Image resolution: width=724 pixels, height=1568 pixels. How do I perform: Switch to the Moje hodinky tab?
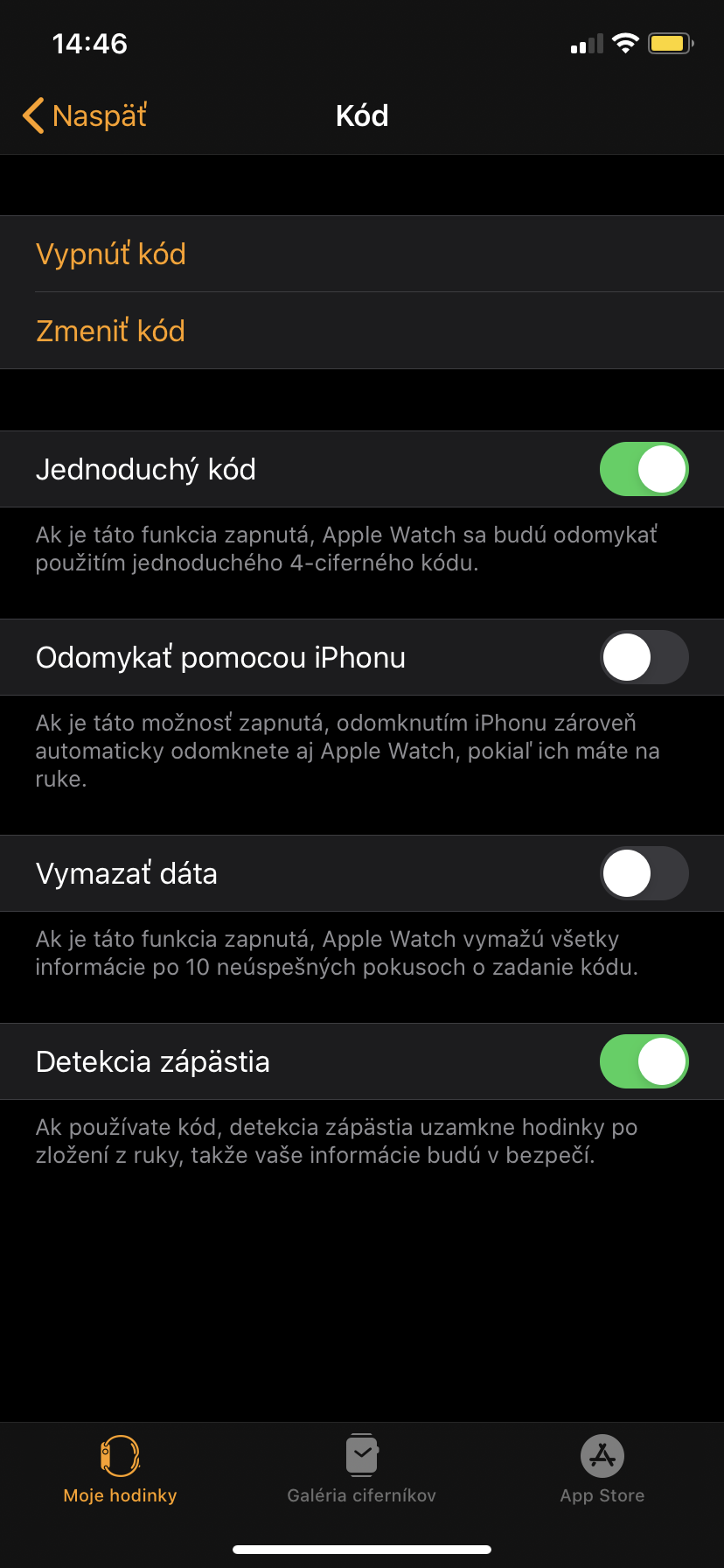[x=121, y=1472]
